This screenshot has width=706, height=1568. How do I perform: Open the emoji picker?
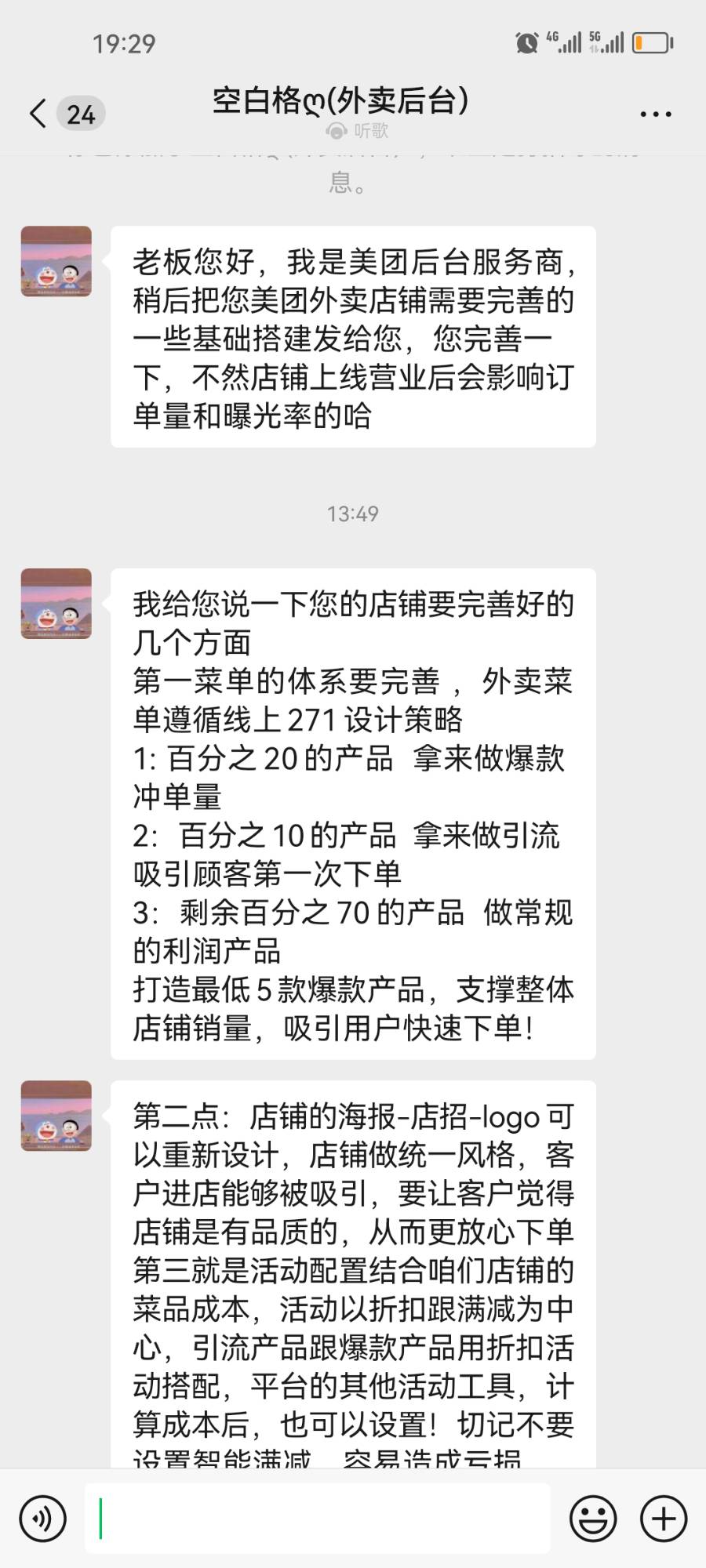point(592,1519)
